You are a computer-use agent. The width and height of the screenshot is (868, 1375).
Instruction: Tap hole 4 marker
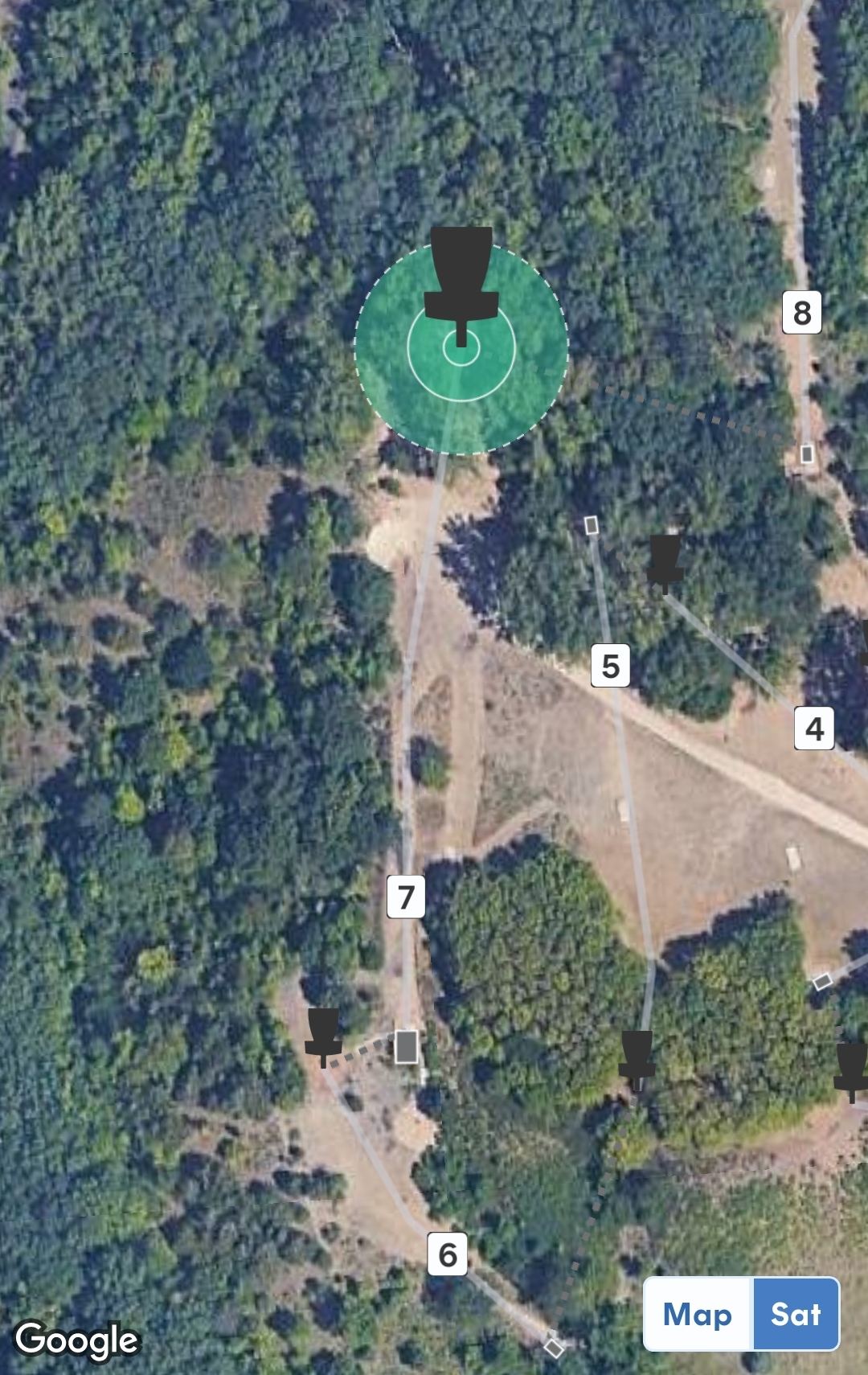point(813,729)
